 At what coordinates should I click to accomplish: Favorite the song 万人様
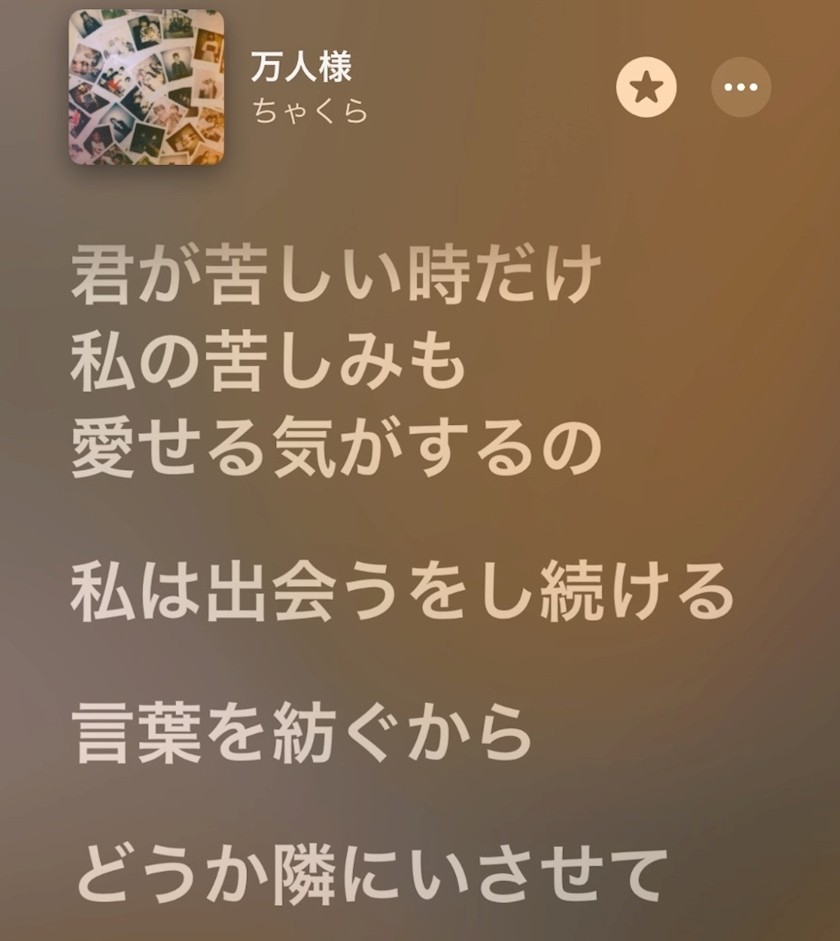[646, 88]
